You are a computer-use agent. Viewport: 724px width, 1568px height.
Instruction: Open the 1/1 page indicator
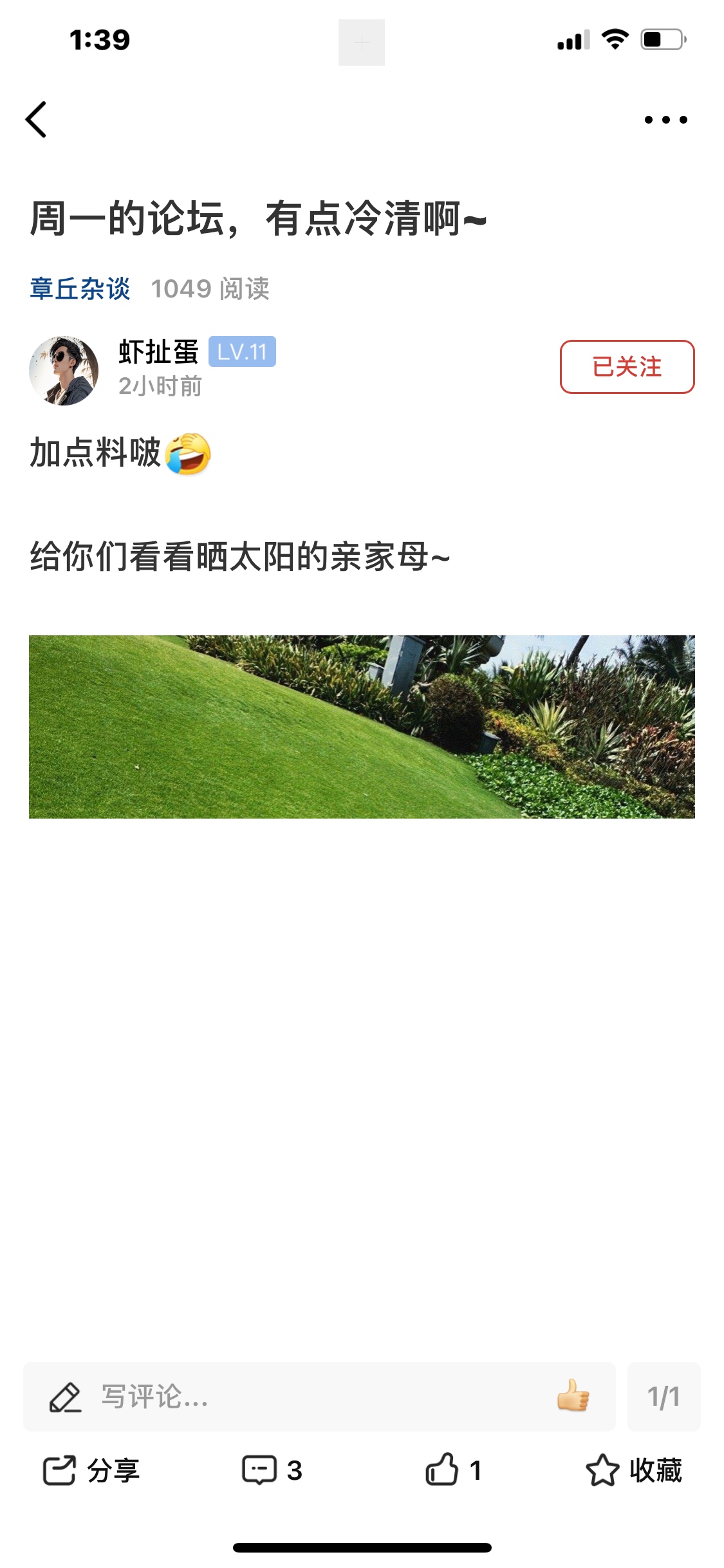coord(664,1397)
